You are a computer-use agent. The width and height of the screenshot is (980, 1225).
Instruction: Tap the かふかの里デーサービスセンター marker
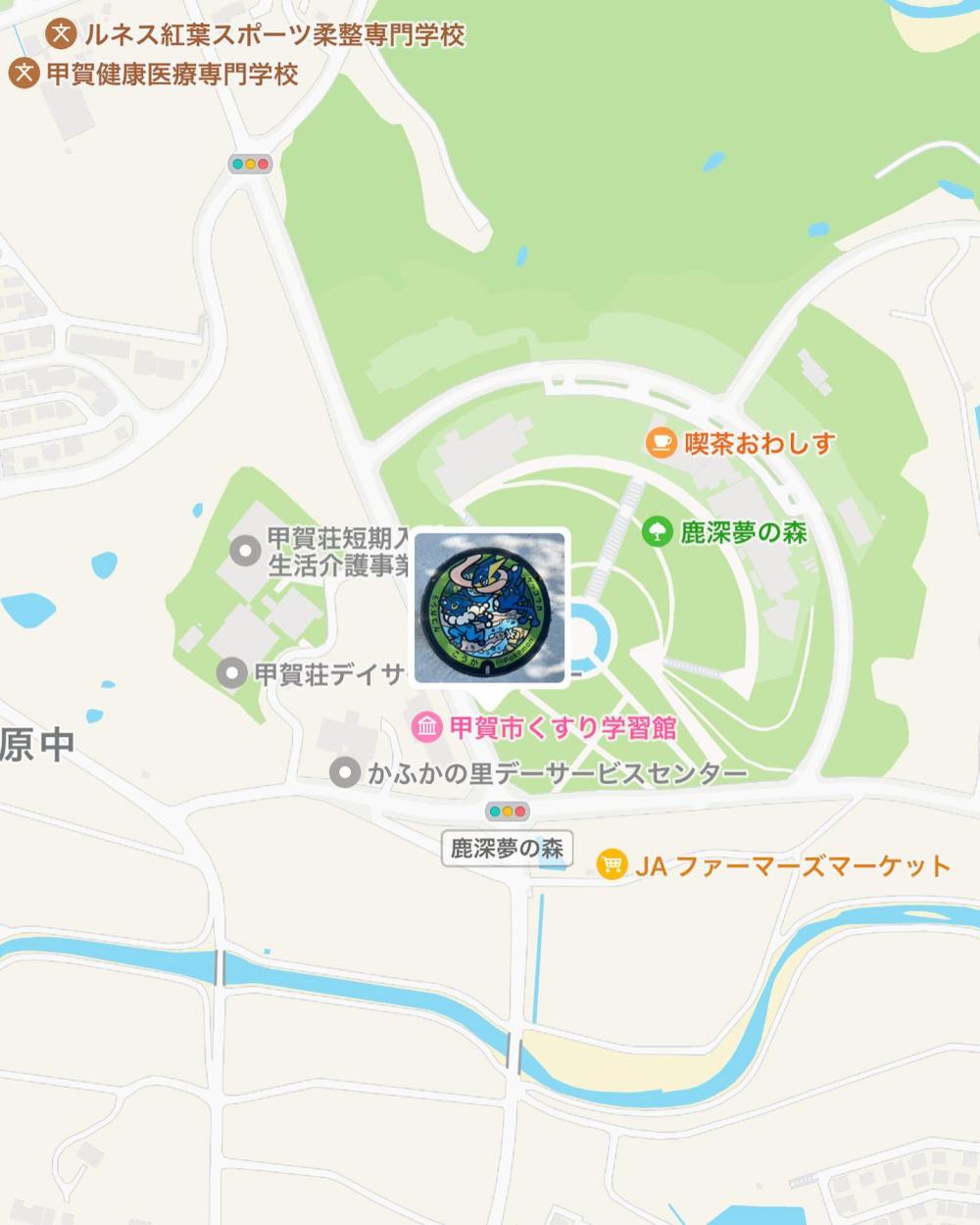[345, 773]
